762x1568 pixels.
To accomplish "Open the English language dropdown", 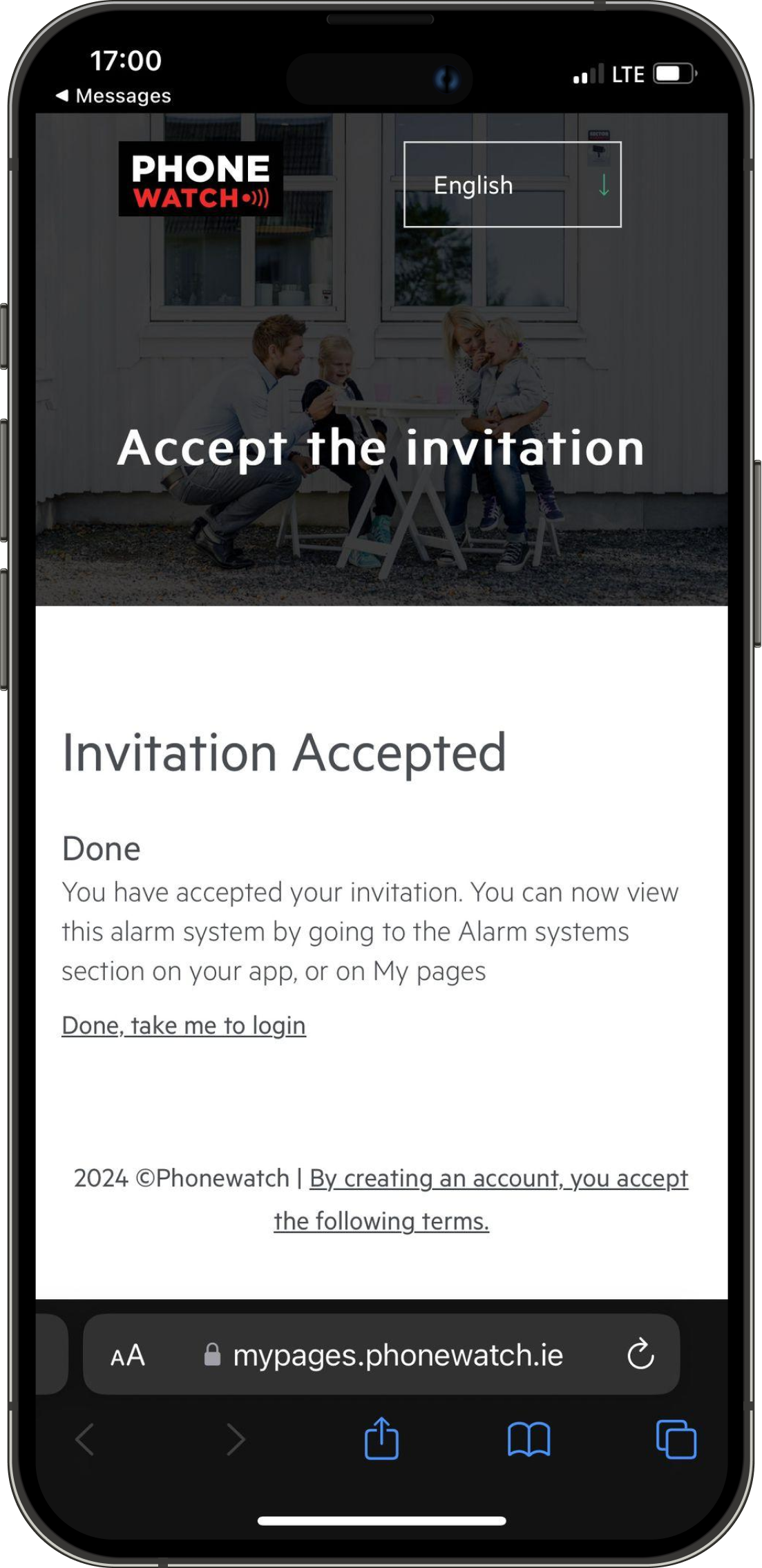I will coord(512,185).
